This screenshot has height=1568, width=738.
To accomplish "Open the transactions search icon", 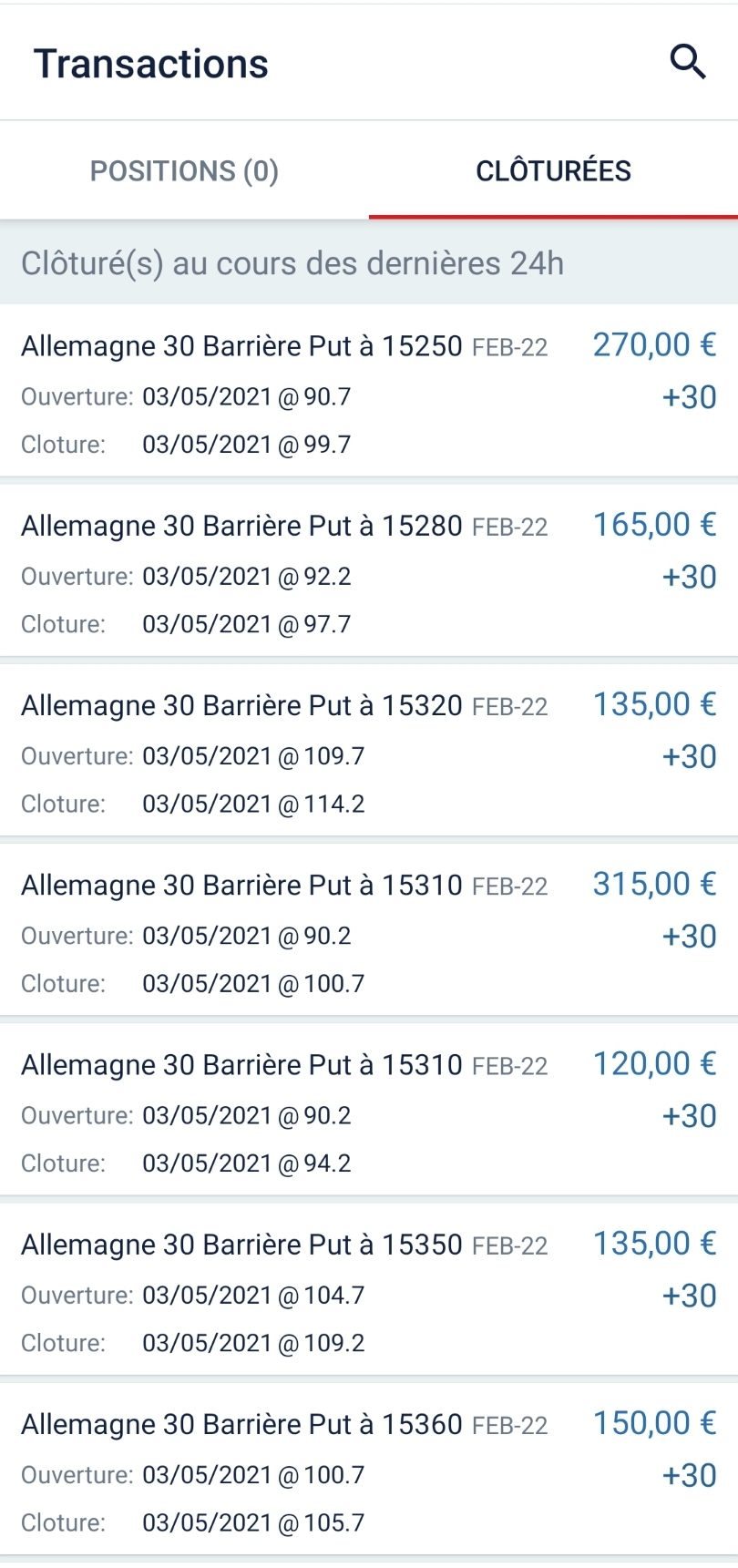I will [688, 62].
